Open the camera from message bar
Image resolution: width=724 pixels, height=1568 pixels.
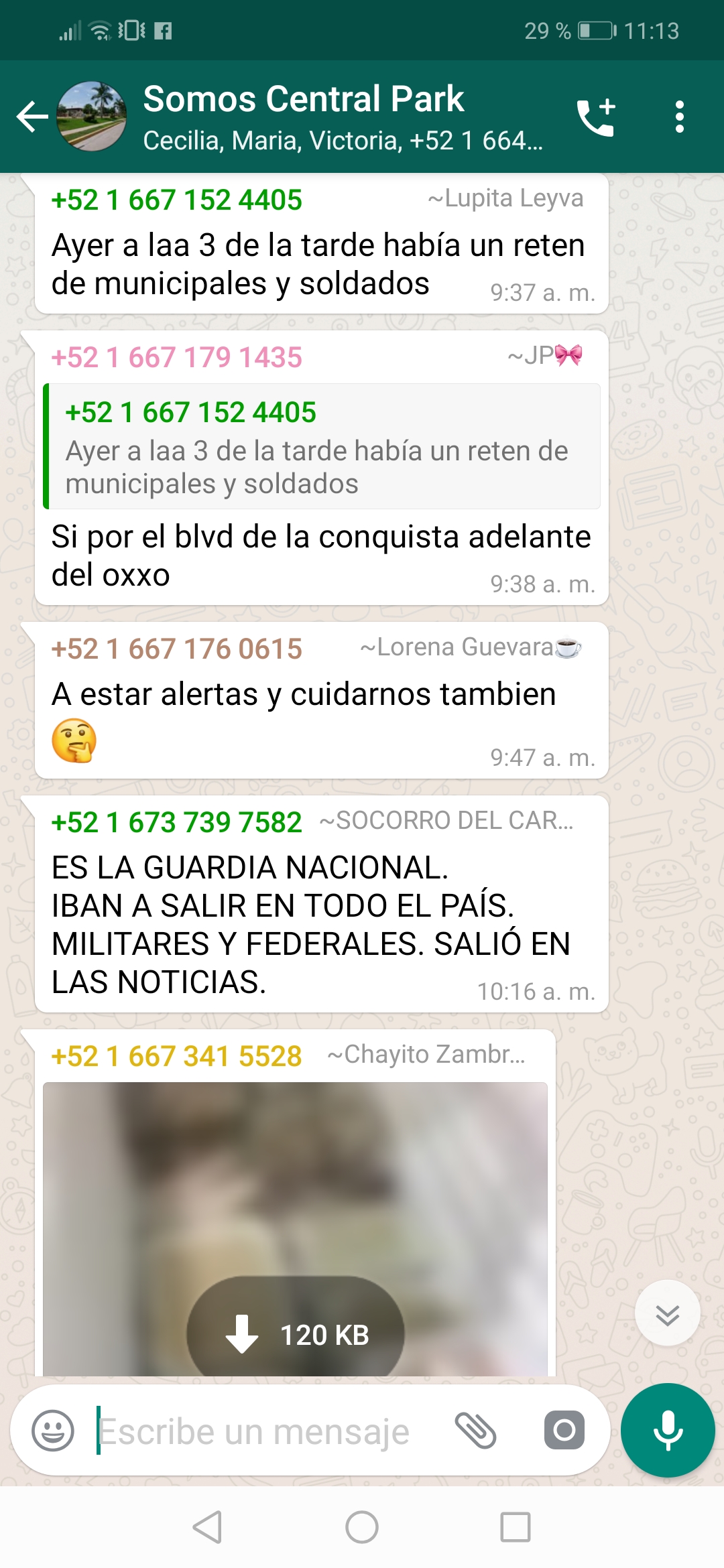(564, 1431)
